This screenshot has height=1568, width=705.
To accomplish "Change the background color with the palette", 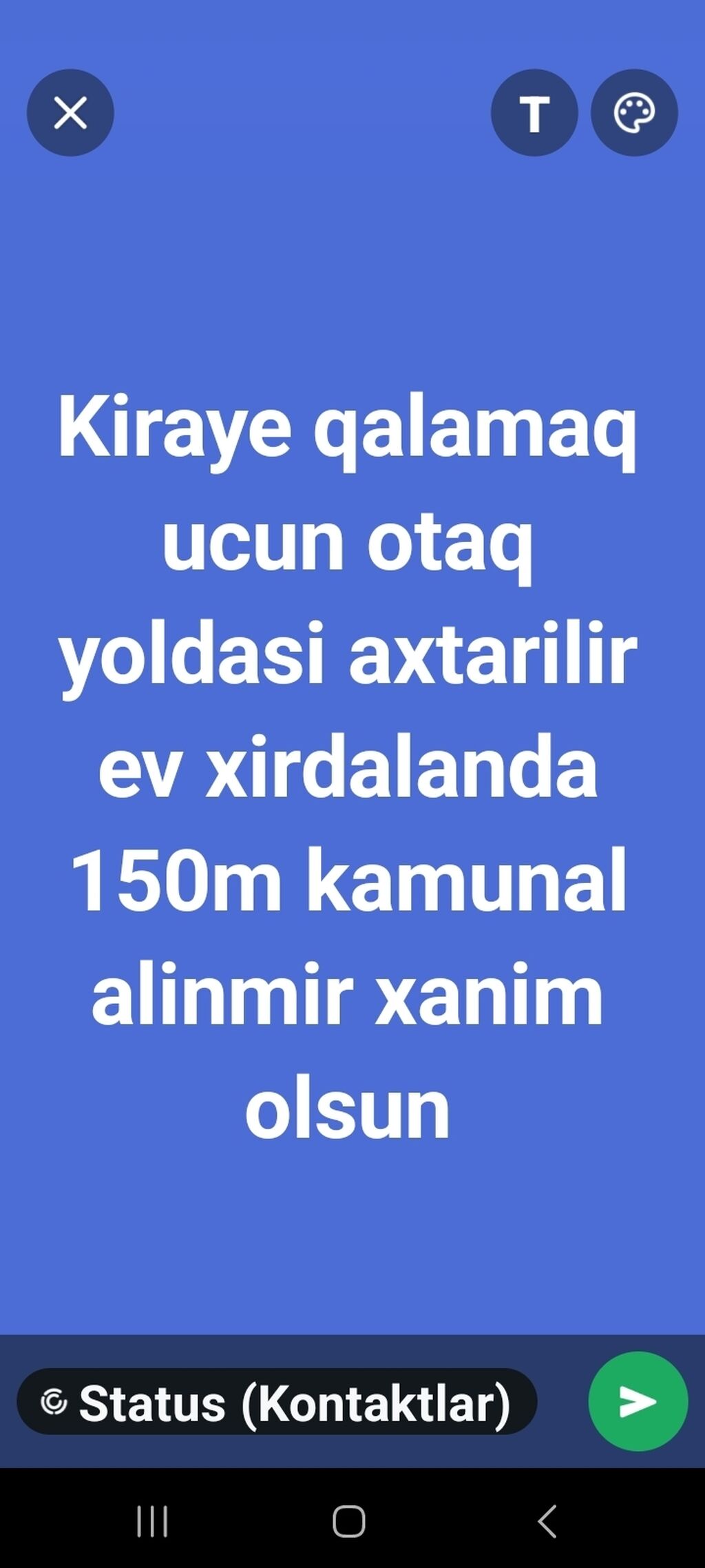I will point(634,112).
